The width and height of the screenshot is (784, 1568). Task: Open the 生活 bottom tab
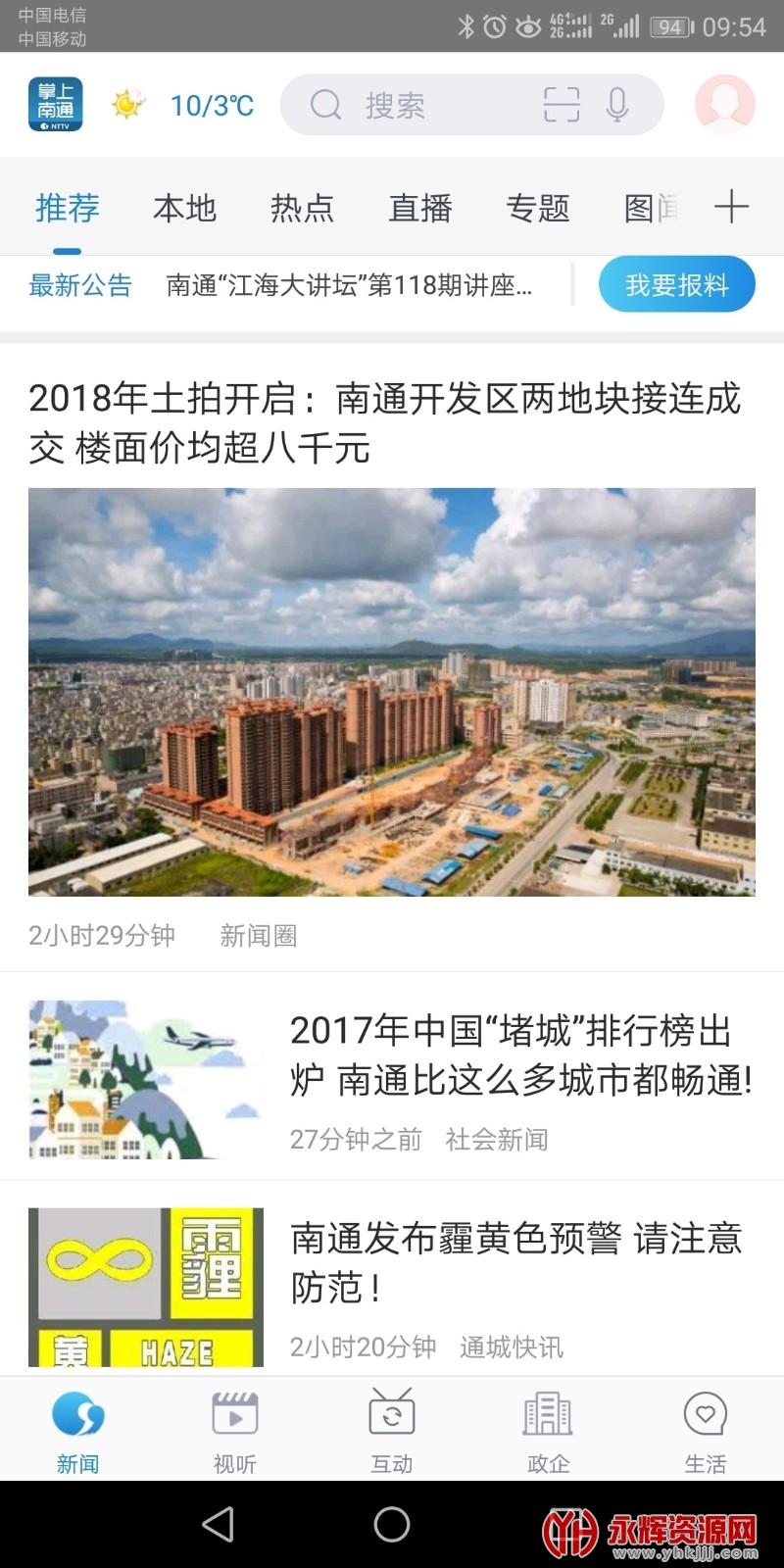705,1431
